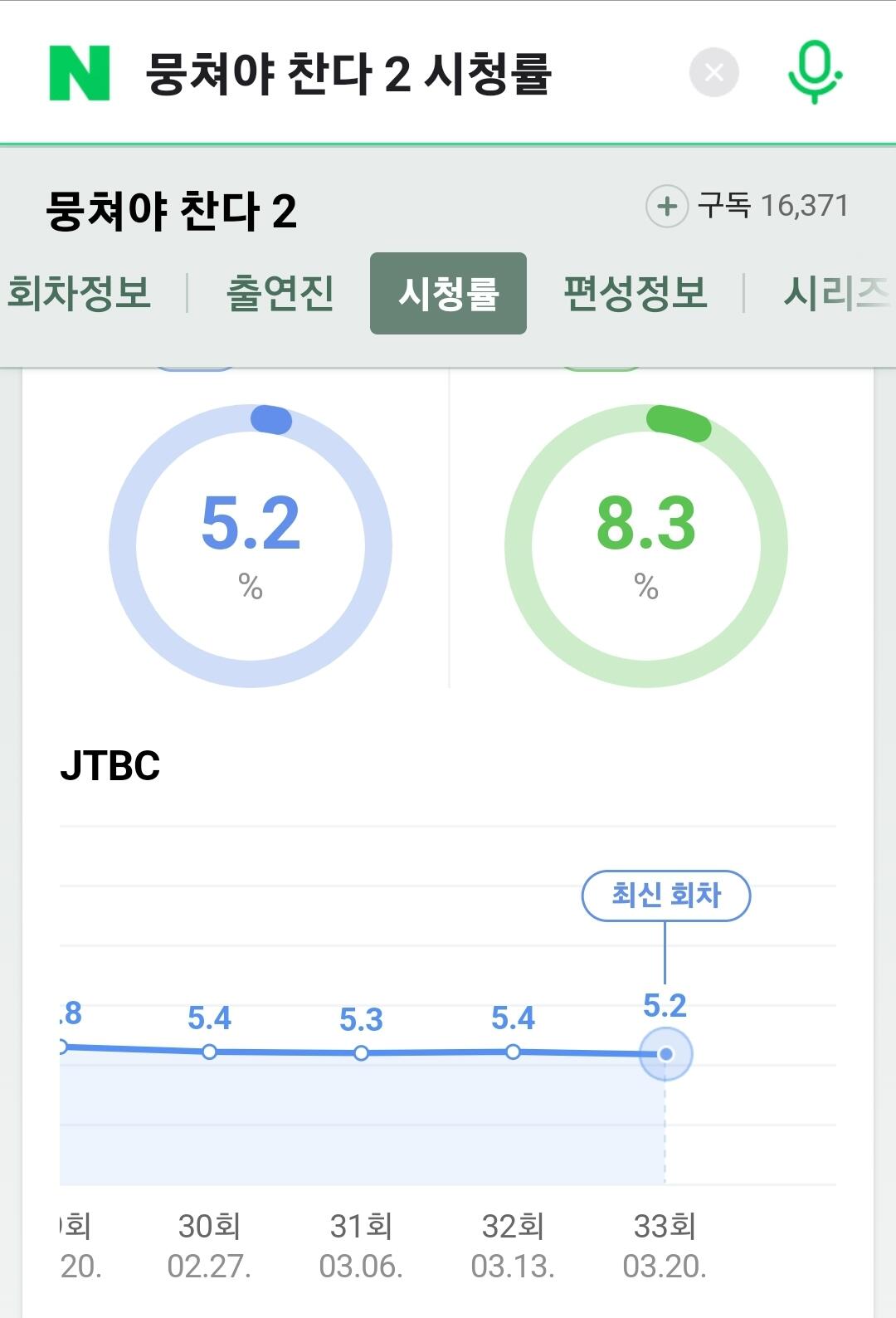Start voice search with the microphone
The image size is (896, 1318).
coord(815,71)
